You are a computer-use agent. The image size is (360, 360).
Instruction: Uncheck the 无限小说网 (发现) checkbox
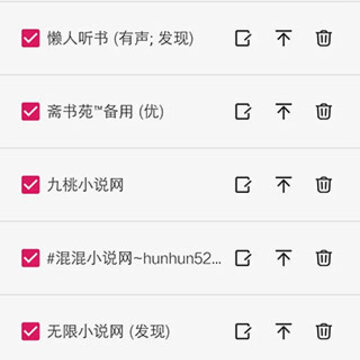[x=31, y=331]
